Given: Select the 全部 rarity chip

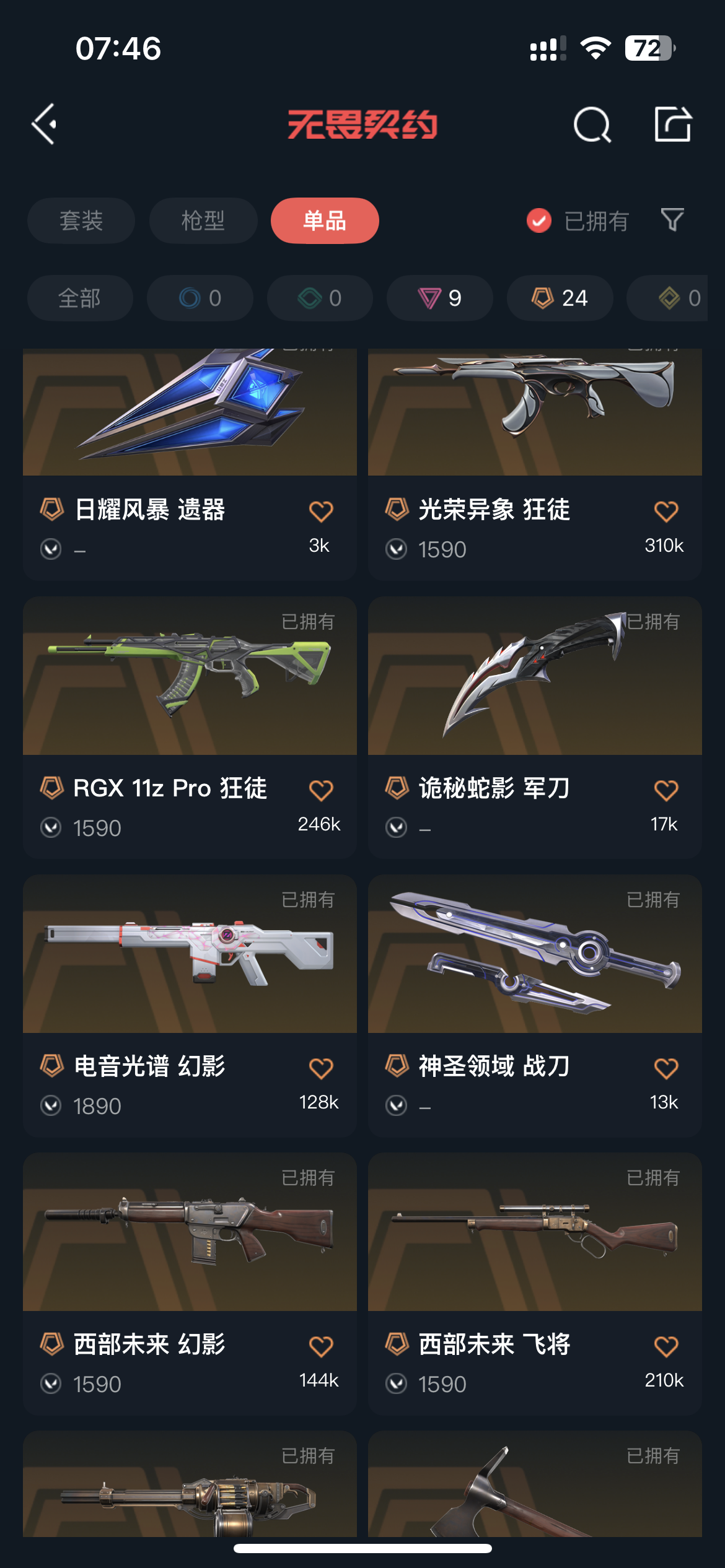Looking at the screenshot, I should click(x=80, y=298).
